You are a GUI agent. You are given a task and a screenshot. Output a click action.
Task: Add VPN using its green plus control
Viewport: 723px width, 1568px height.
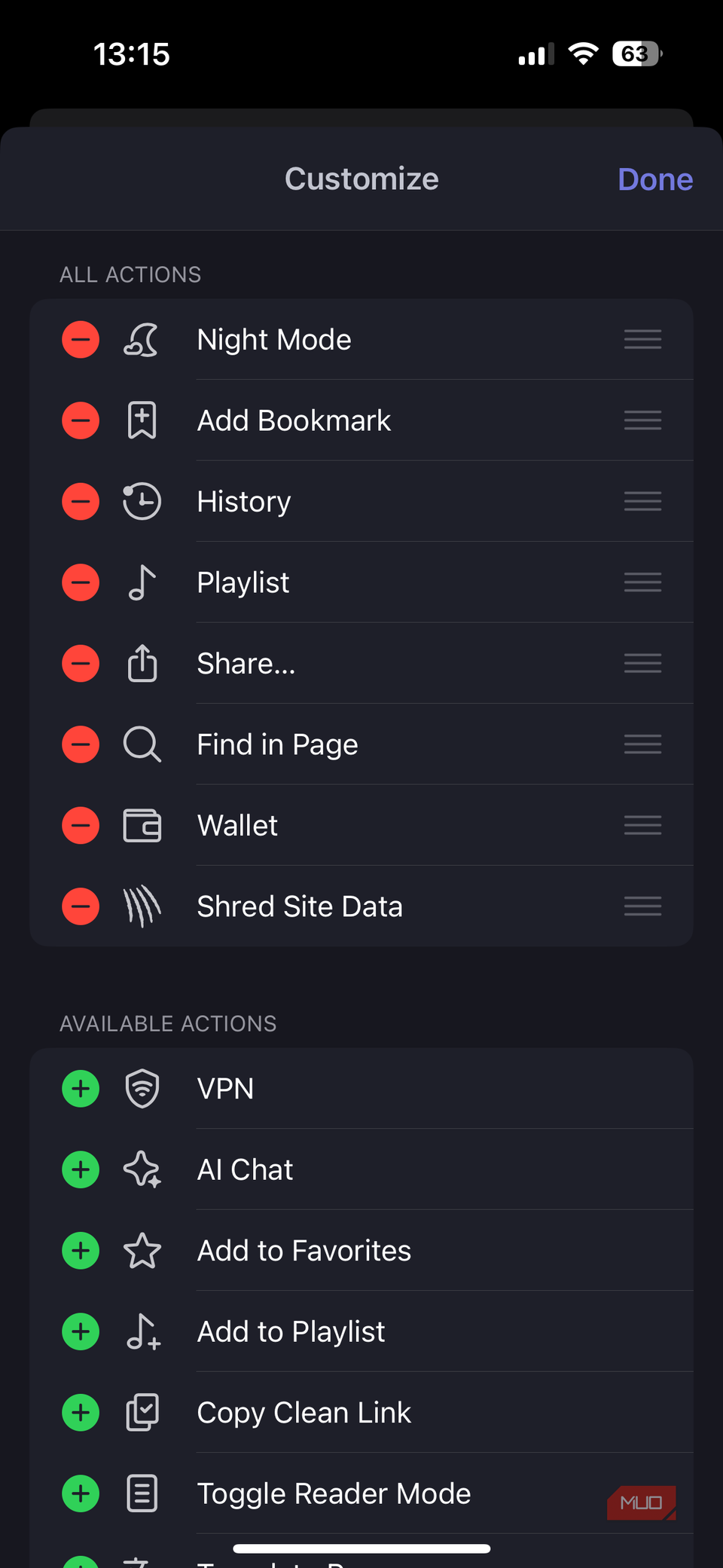(80, 1088)
